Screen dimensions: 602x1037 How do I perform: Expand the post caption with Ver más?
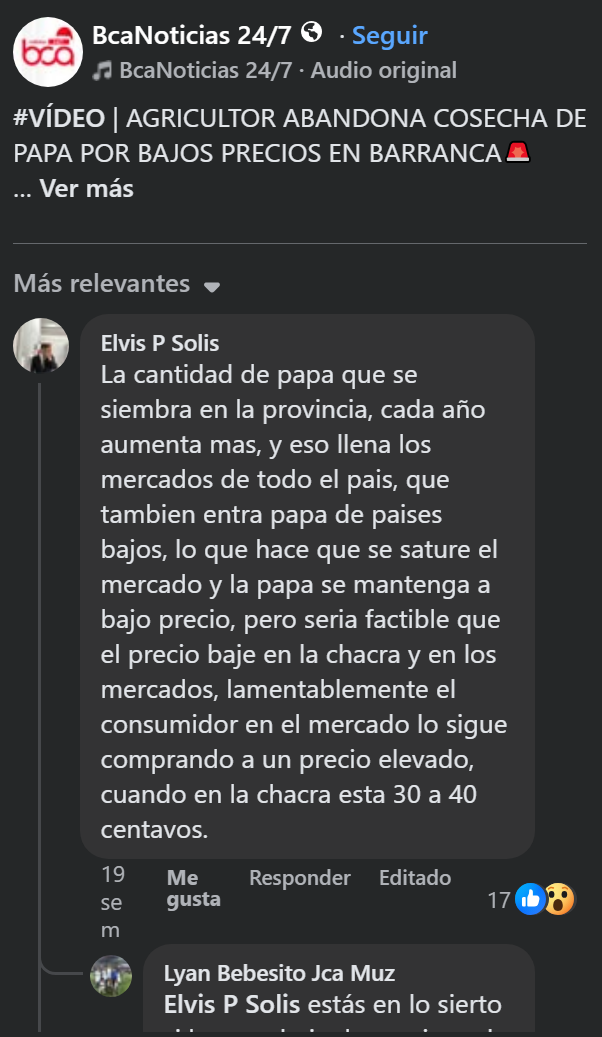pyautogui.click(x=86, y=188)
